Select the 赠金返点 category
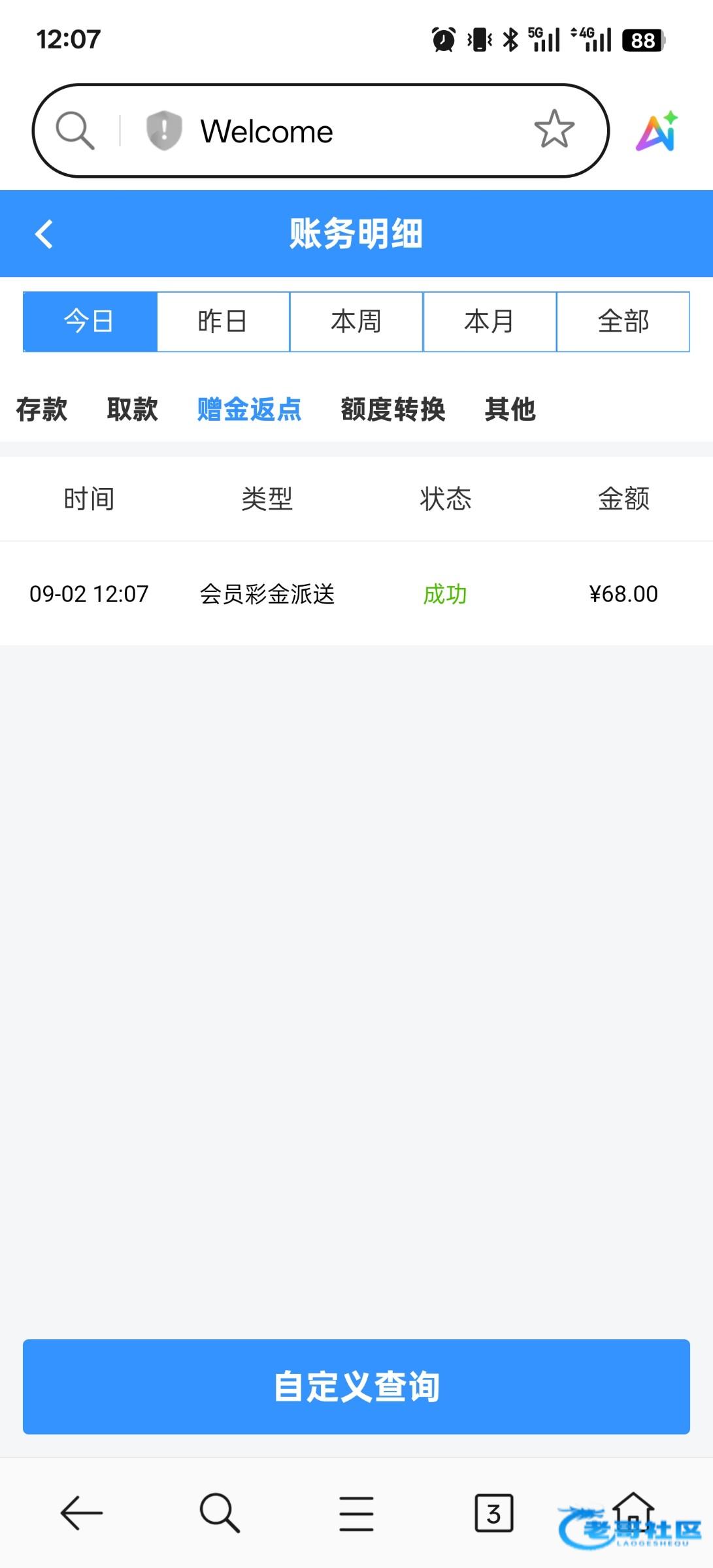The width and height of the screenshot is (713, 1568). tap(249, 410)
